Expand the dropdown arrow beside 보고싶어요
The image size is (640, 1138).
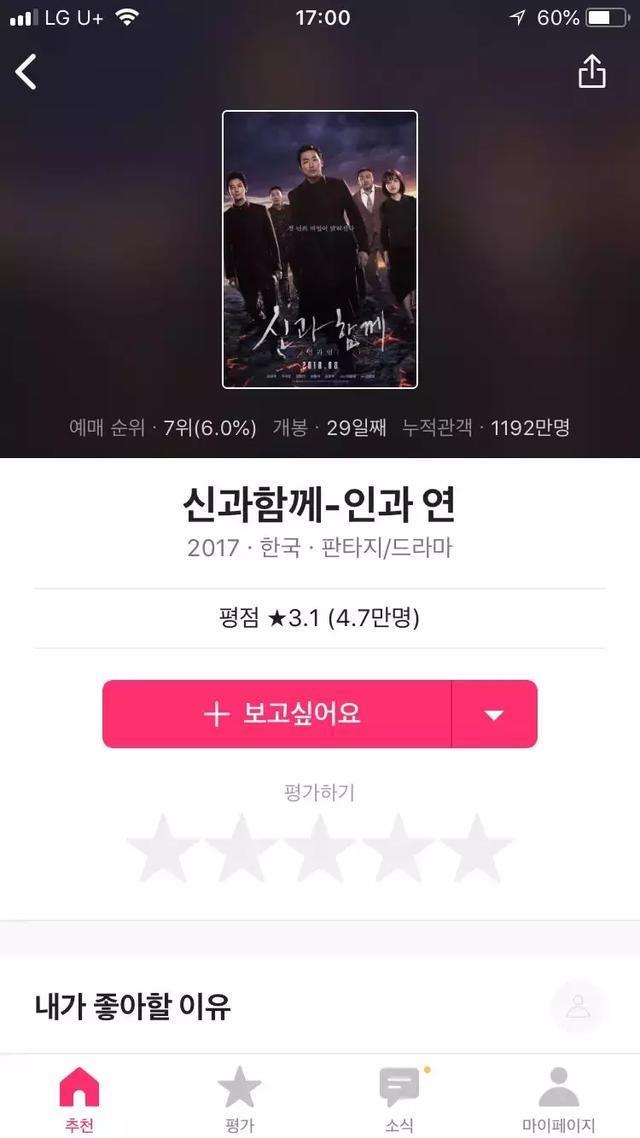494,714
